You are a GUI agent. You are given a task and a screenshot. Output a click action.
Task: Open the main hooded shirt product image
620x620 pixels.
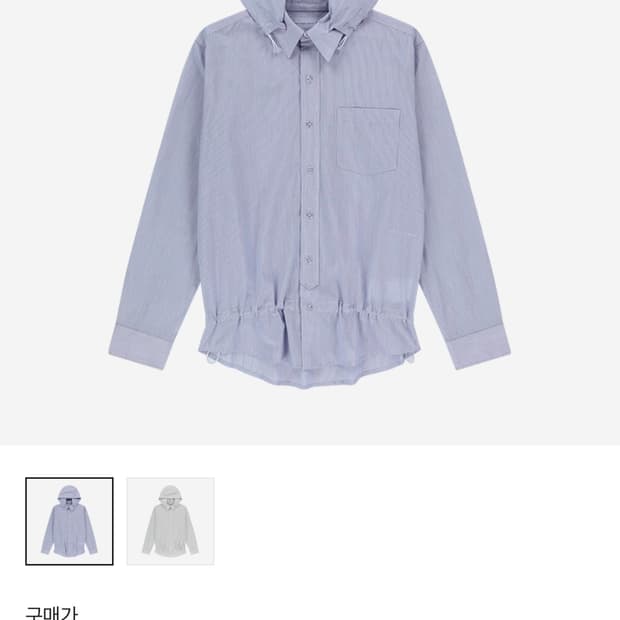coord(310,222)
